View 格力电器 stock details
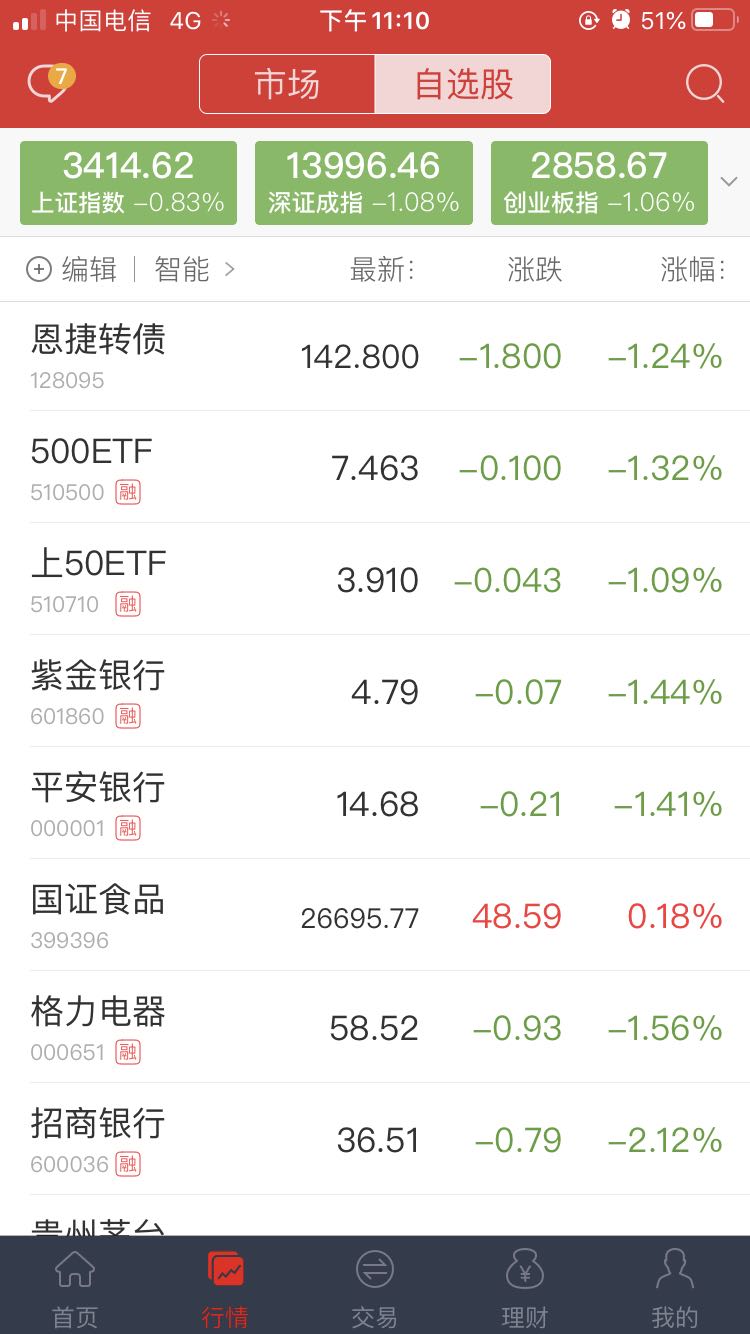The image size is (750, 1334). tap(375, 1027)
